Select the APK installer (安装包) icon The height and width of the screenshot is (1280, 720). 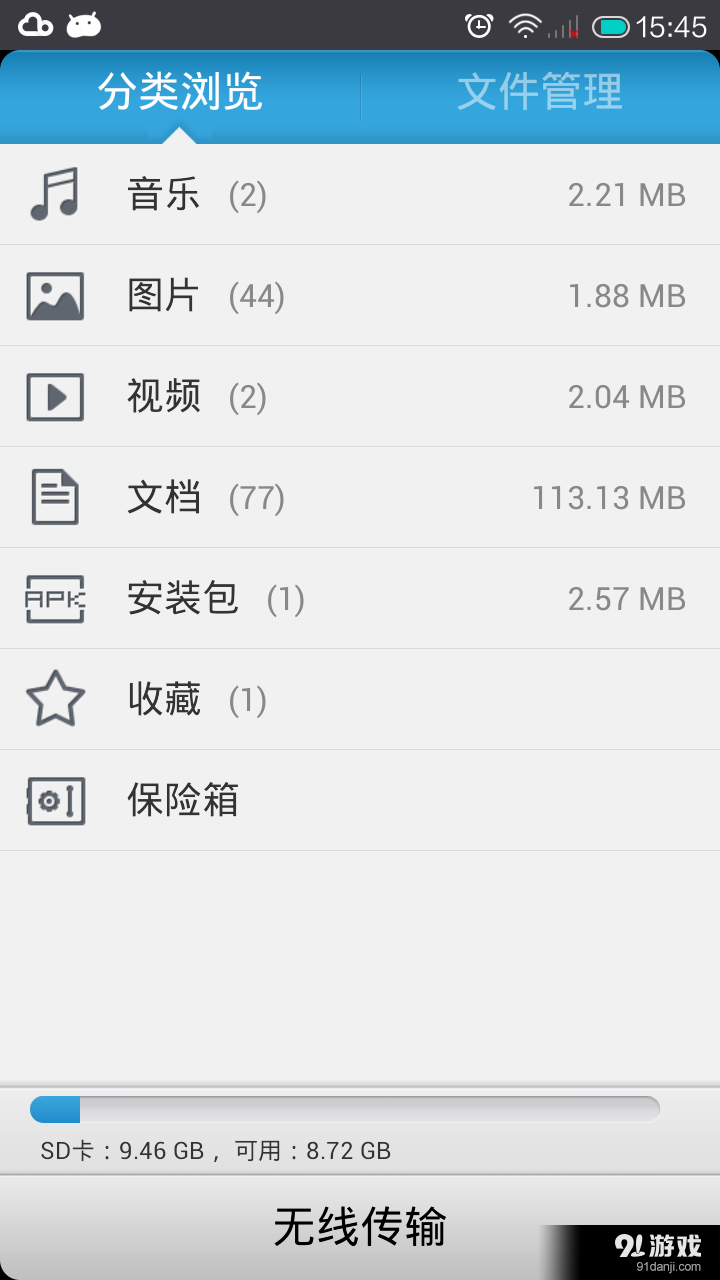55,599
